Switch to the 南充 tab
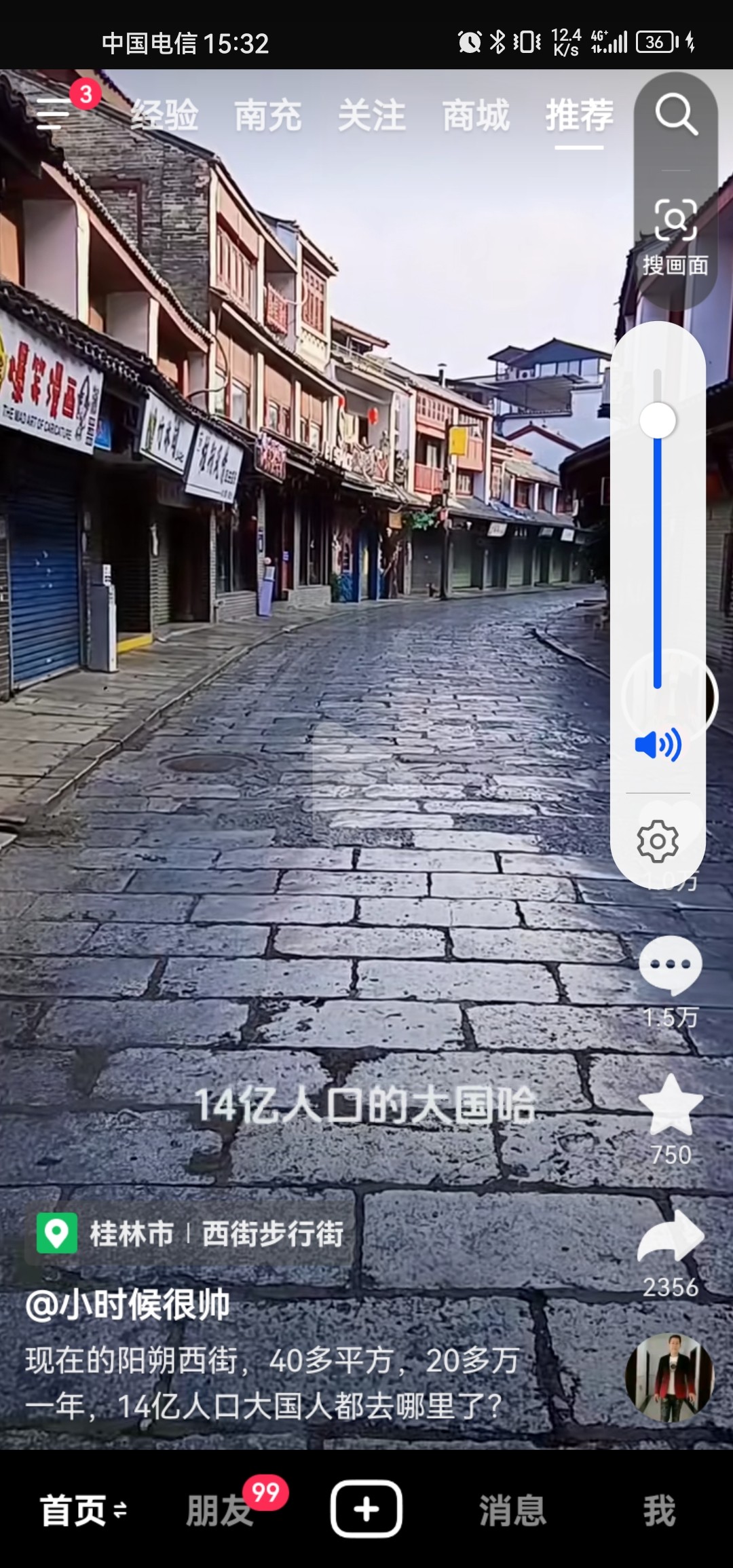Image resolution: width=733 pixels, height=1568 pixels. [268, 115]
